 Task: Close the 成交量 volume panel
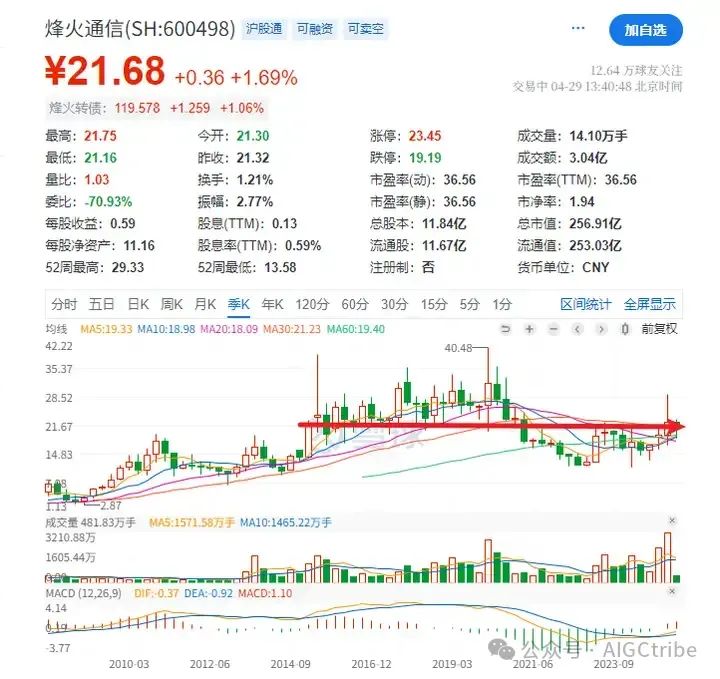672,522
